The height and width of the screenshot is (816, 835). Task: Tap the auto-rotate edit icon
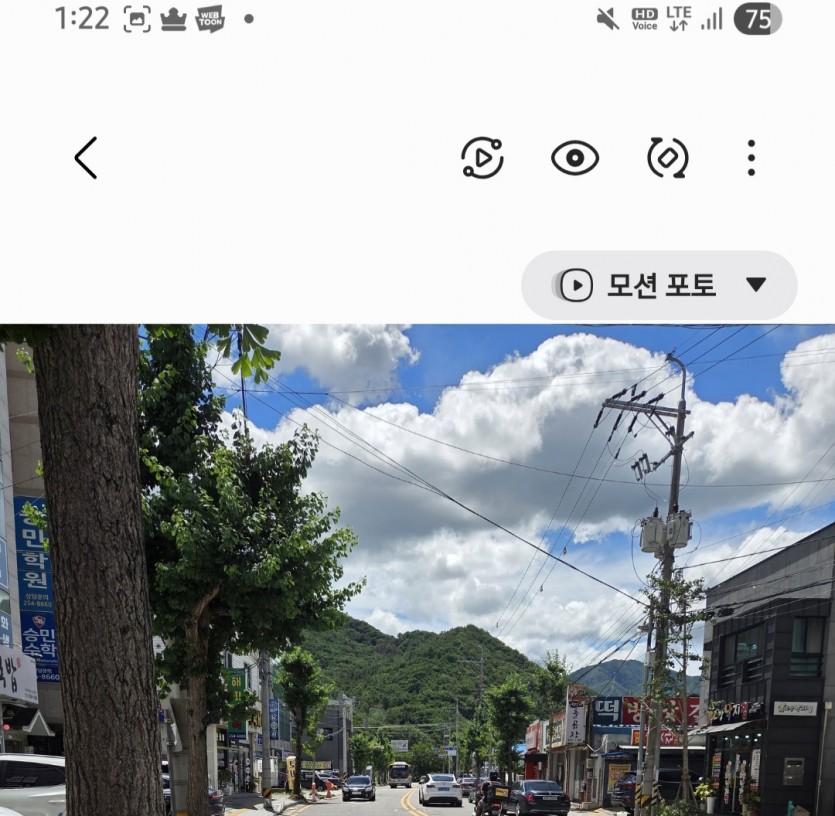point(667,158)
